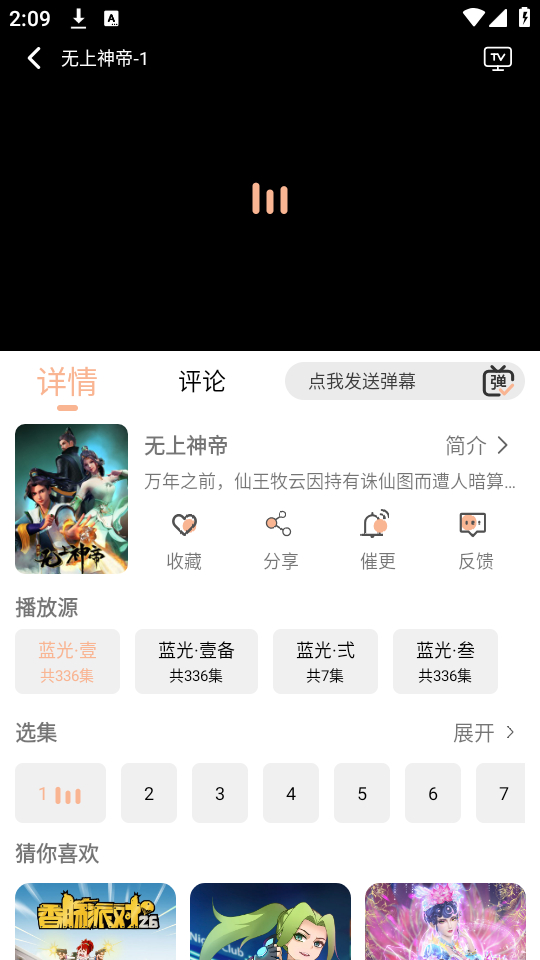
Task: Expand episode list with 展开
Action: (x=484, y=732)
